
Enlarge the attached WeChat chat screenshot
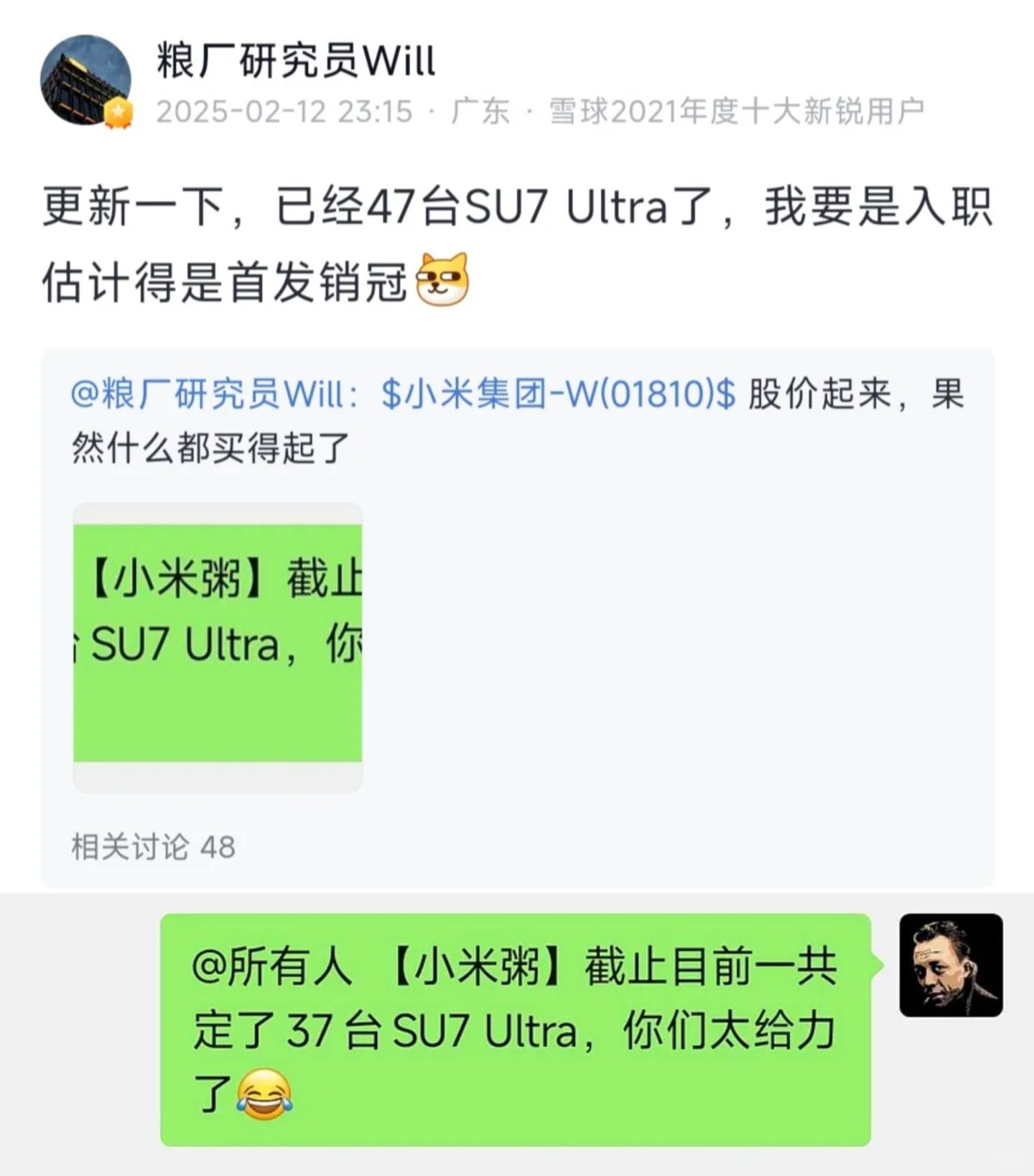[516, 1031]
